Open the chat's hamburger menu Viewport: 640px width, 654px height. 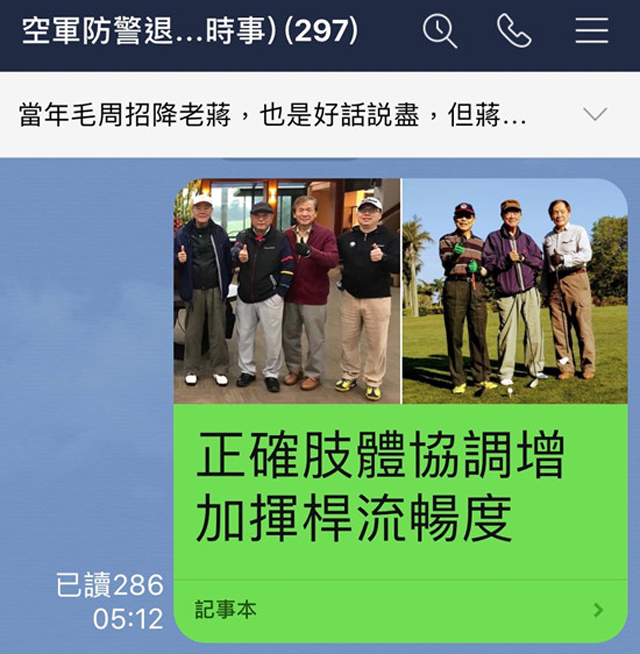591,31
